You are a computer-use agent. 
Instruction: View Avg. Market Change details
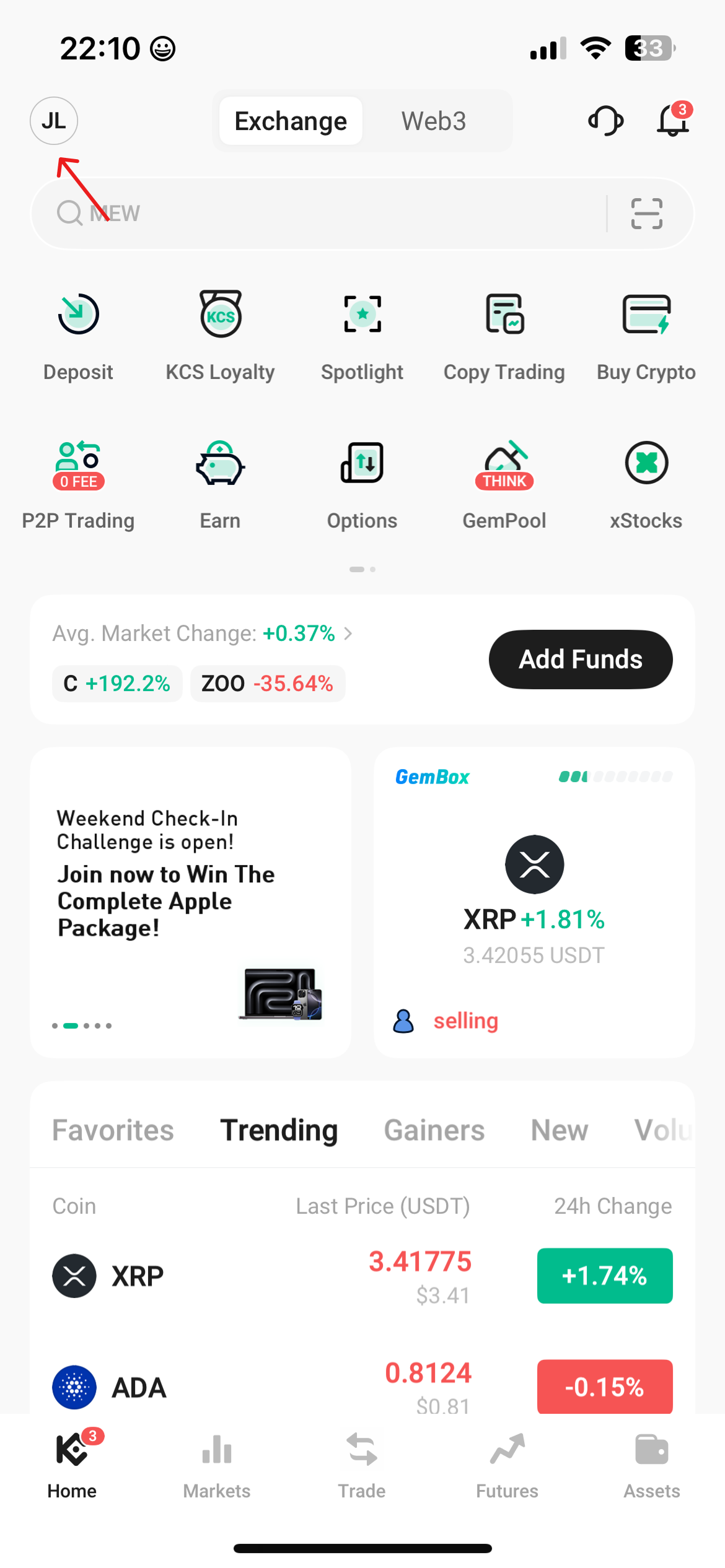point(202,634)
